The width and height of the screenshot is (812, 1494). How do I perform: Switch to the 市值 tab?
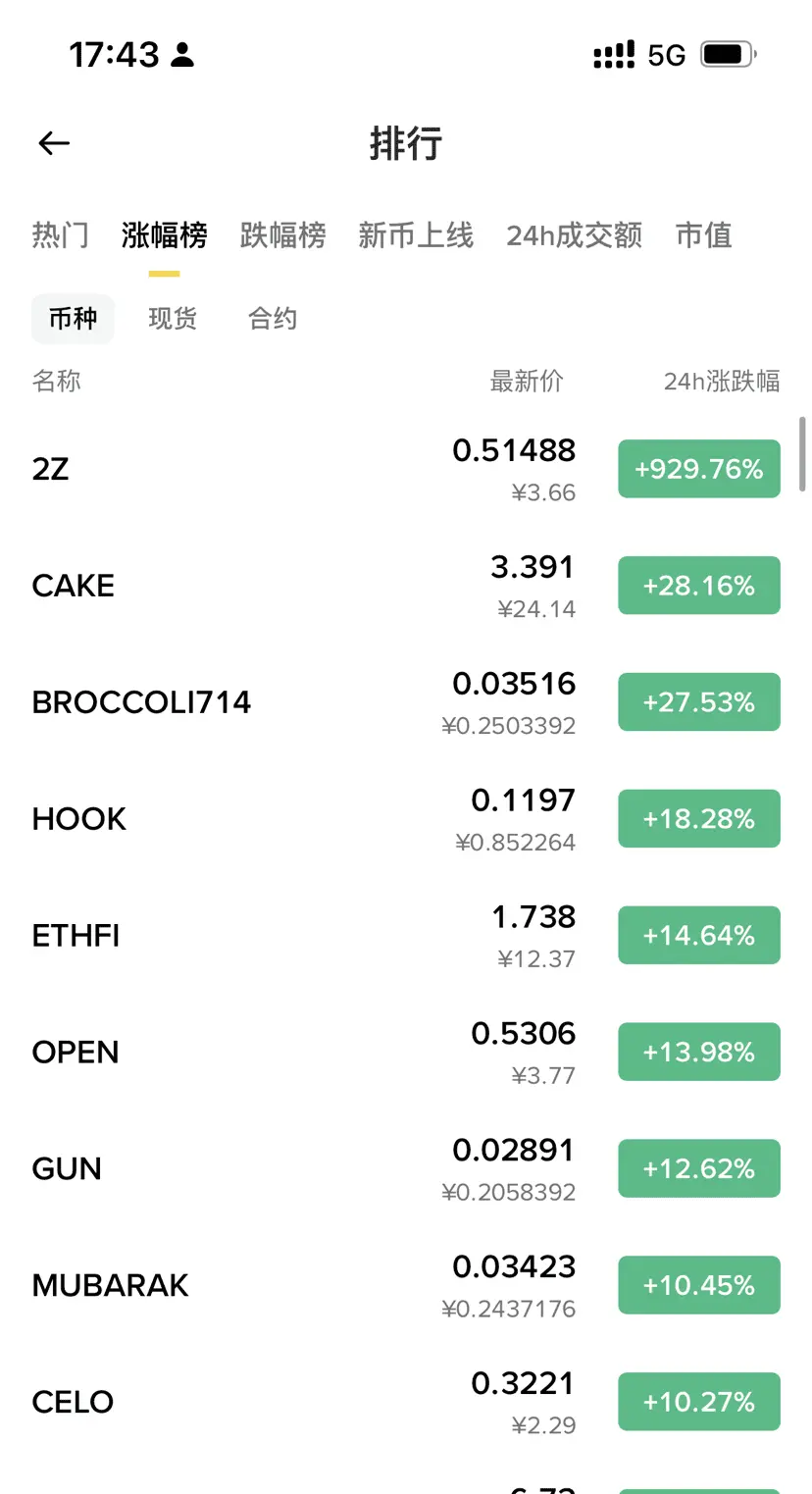(x=704, y=235)
